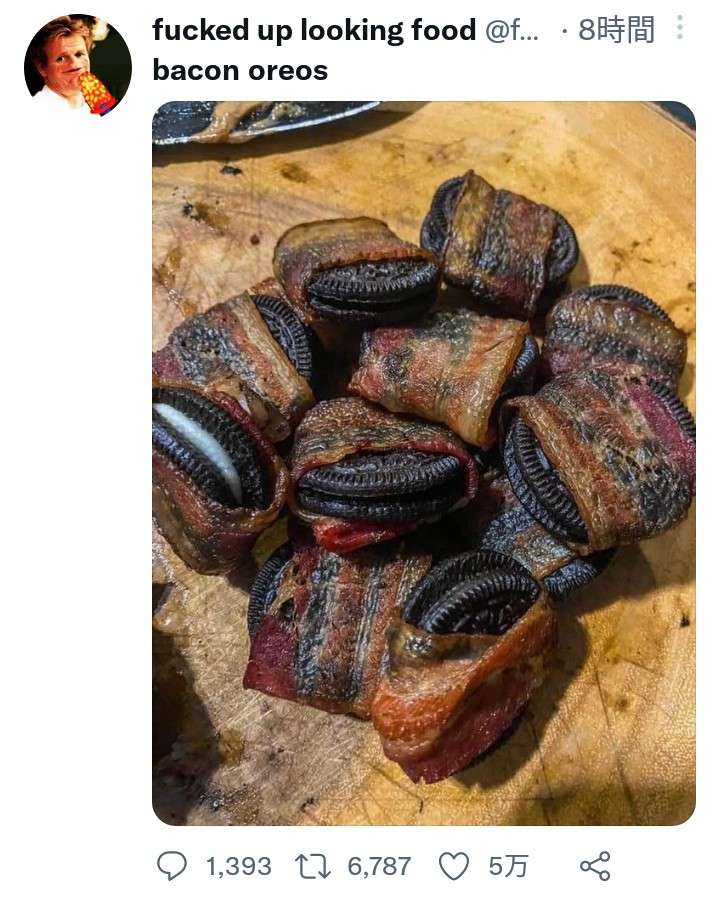This screenshot has width=720, height=901.
Task: Reply to the bacon oreos tweet
Action: point(172,865)
